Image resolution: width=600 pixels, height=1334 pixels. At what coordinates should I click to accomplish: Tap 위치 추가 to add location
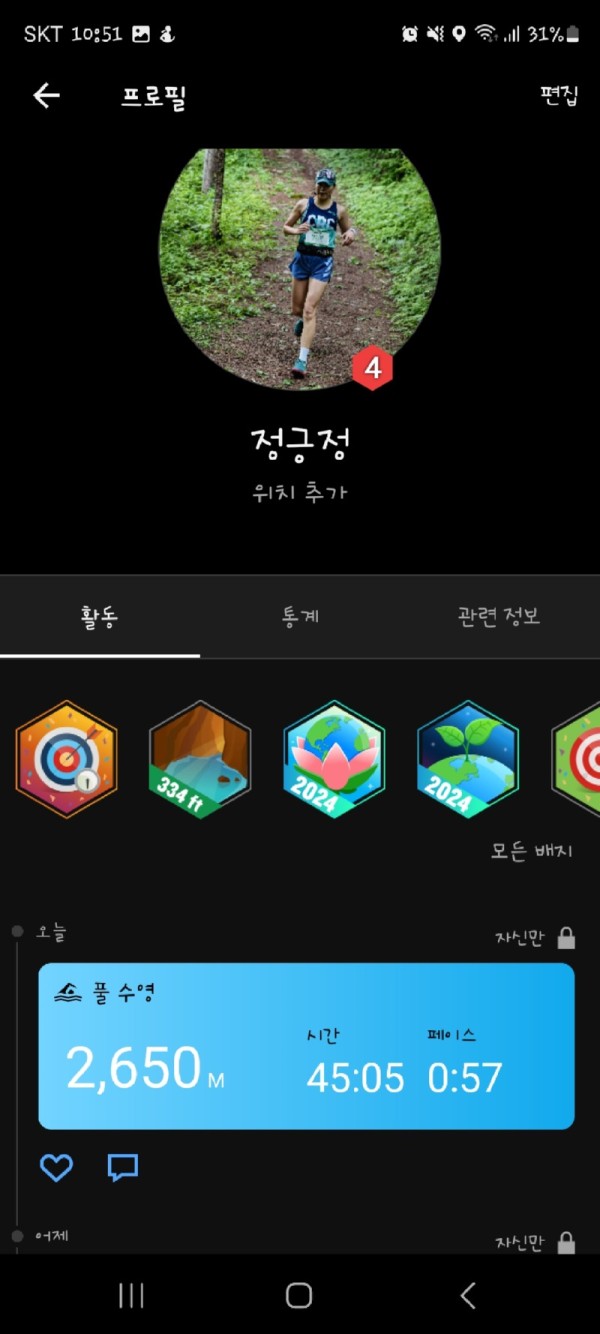(x=300, y=493)
